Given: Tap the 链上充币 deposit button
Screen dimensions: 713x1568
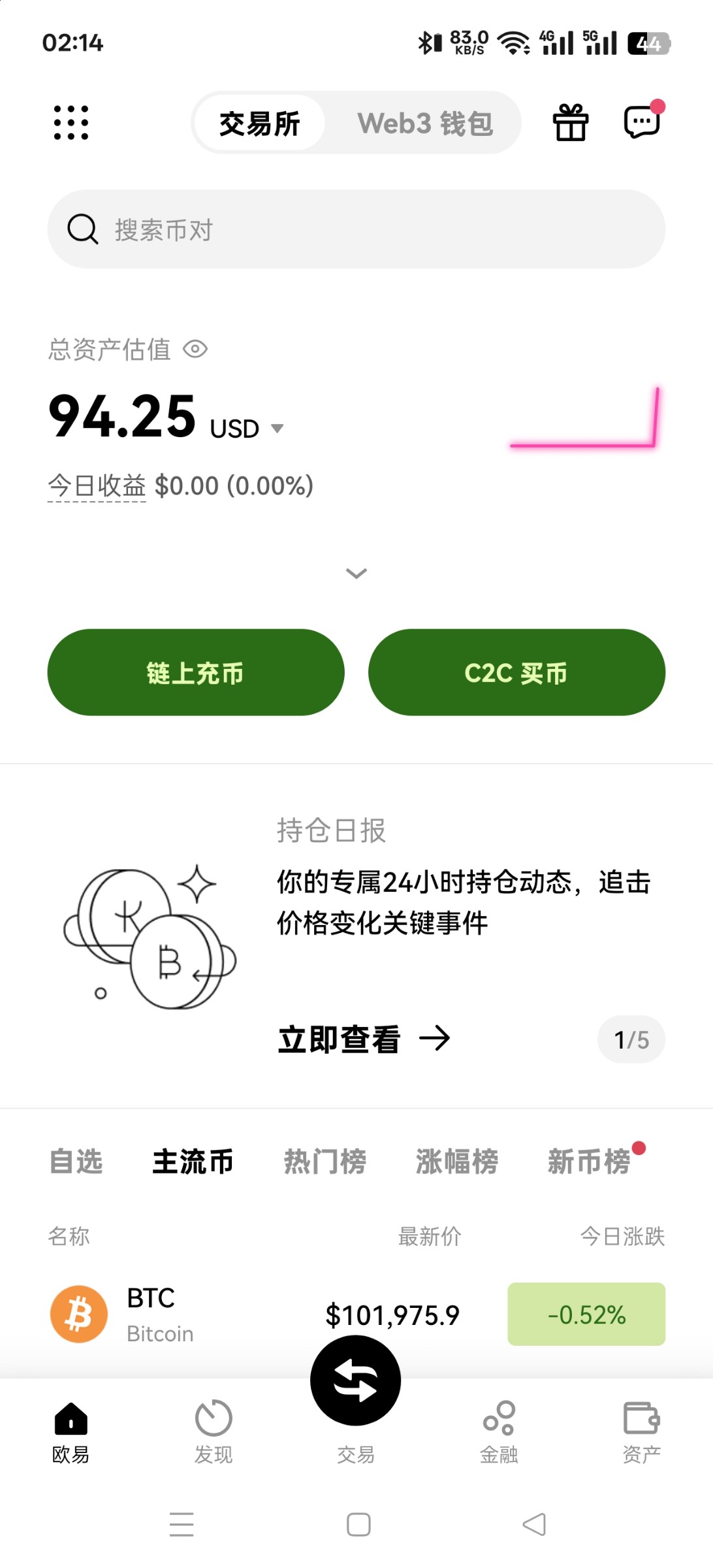Looking at the screenshot, I should point(196,672).
